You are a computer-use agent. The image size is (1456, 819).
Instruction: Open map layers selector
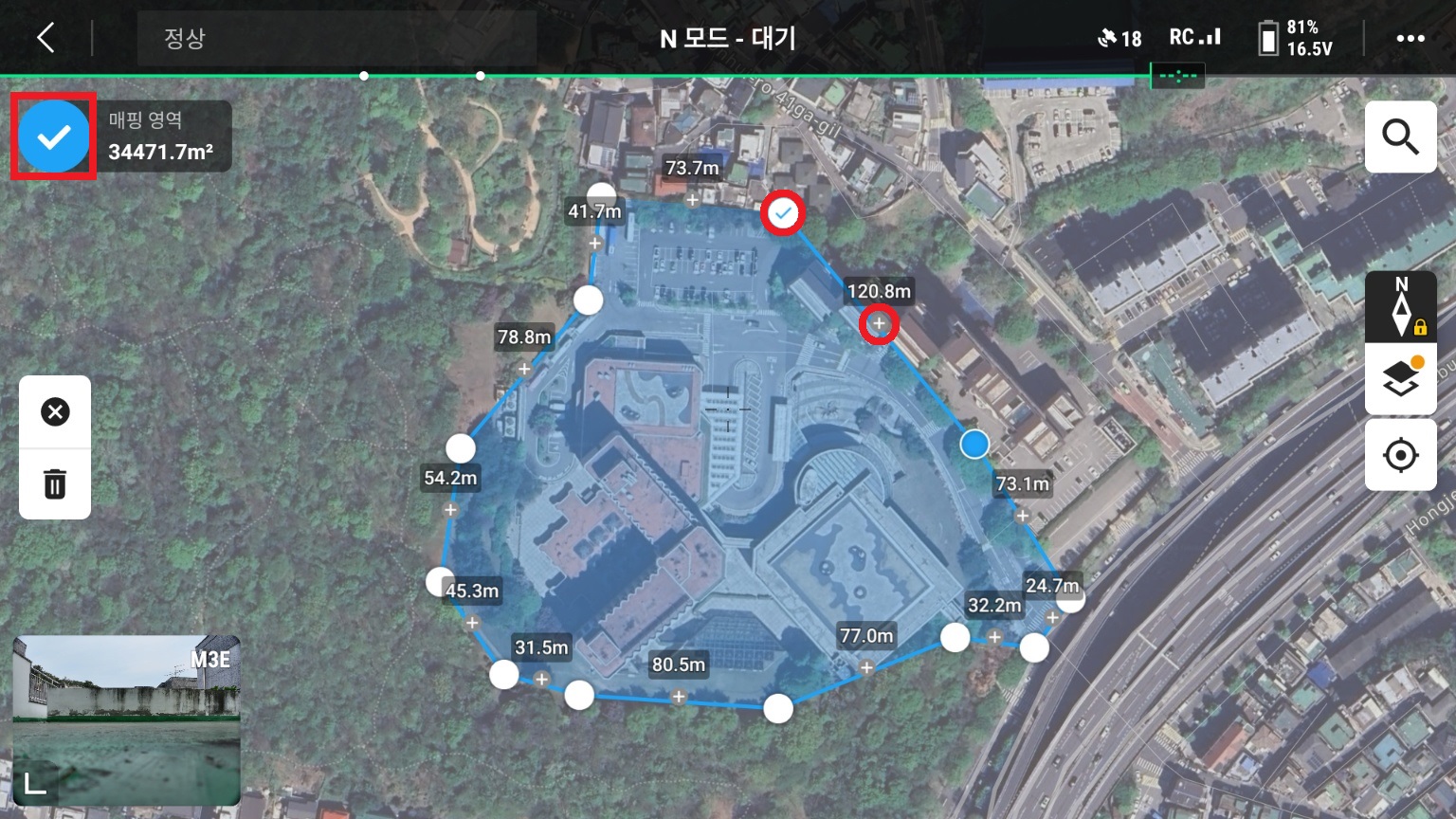tap(1401, 379)
